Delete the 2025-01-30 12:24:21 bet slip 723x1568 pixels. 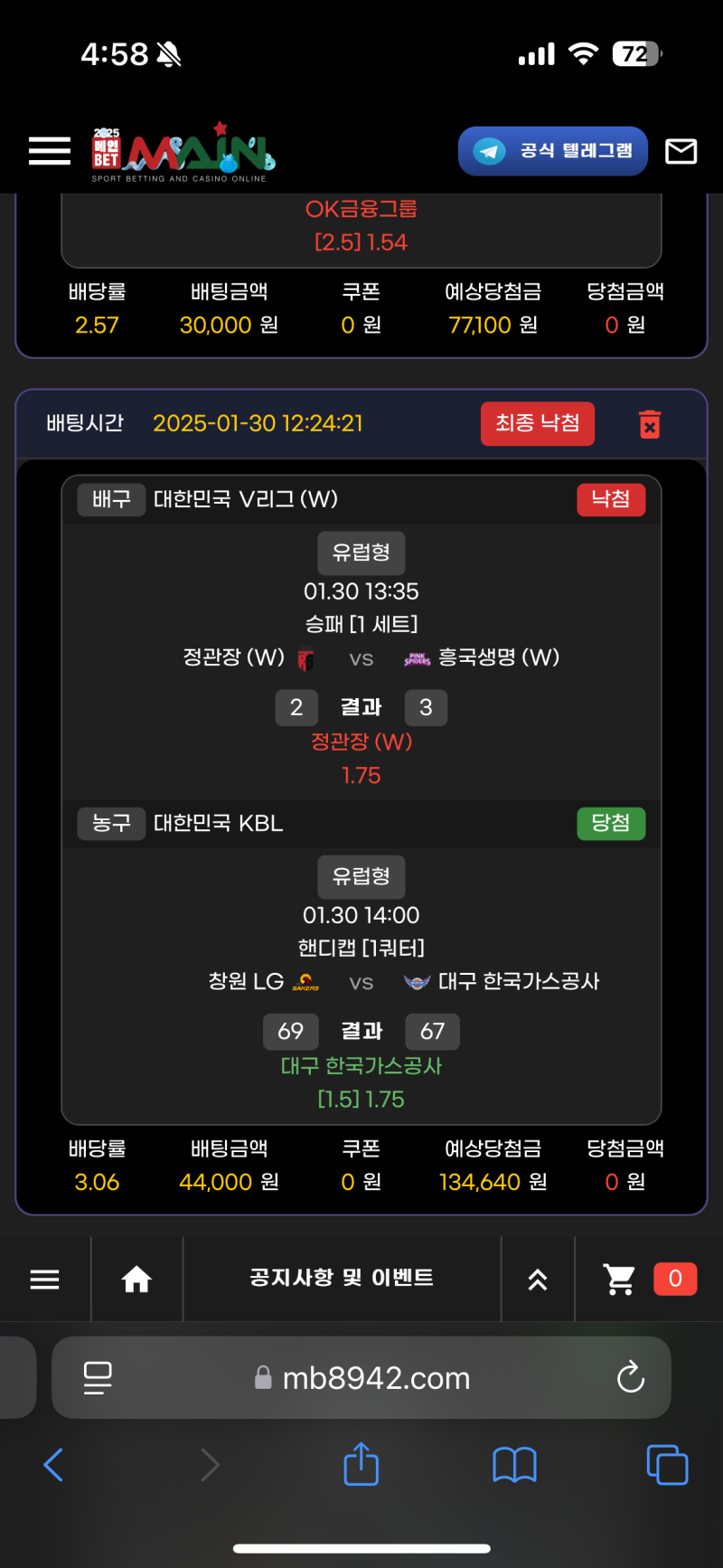[650, 424]
